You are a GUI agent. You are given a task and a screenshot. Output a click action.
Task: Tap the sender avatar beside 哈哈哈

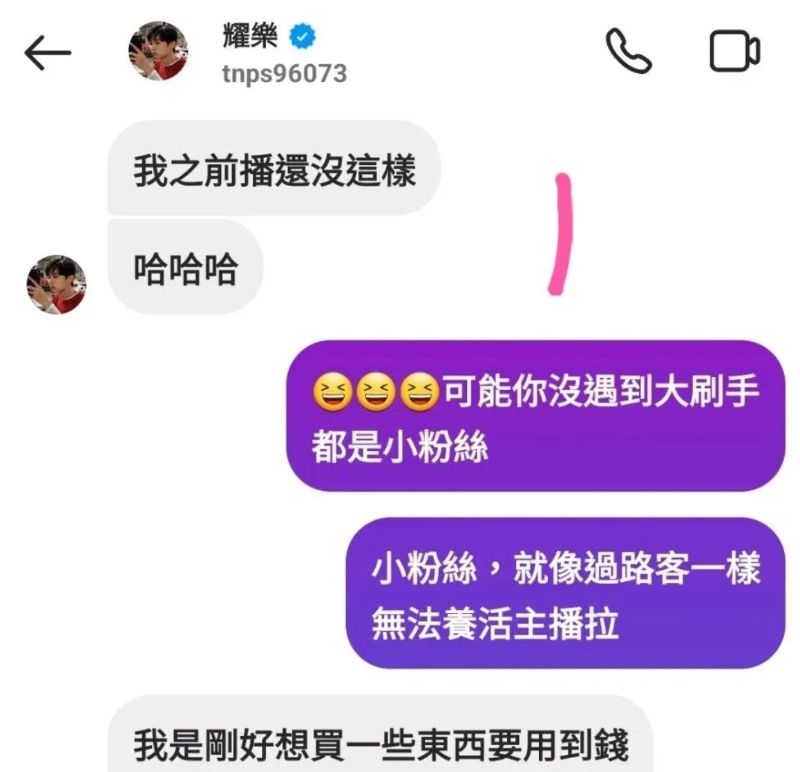click(56, 284)
